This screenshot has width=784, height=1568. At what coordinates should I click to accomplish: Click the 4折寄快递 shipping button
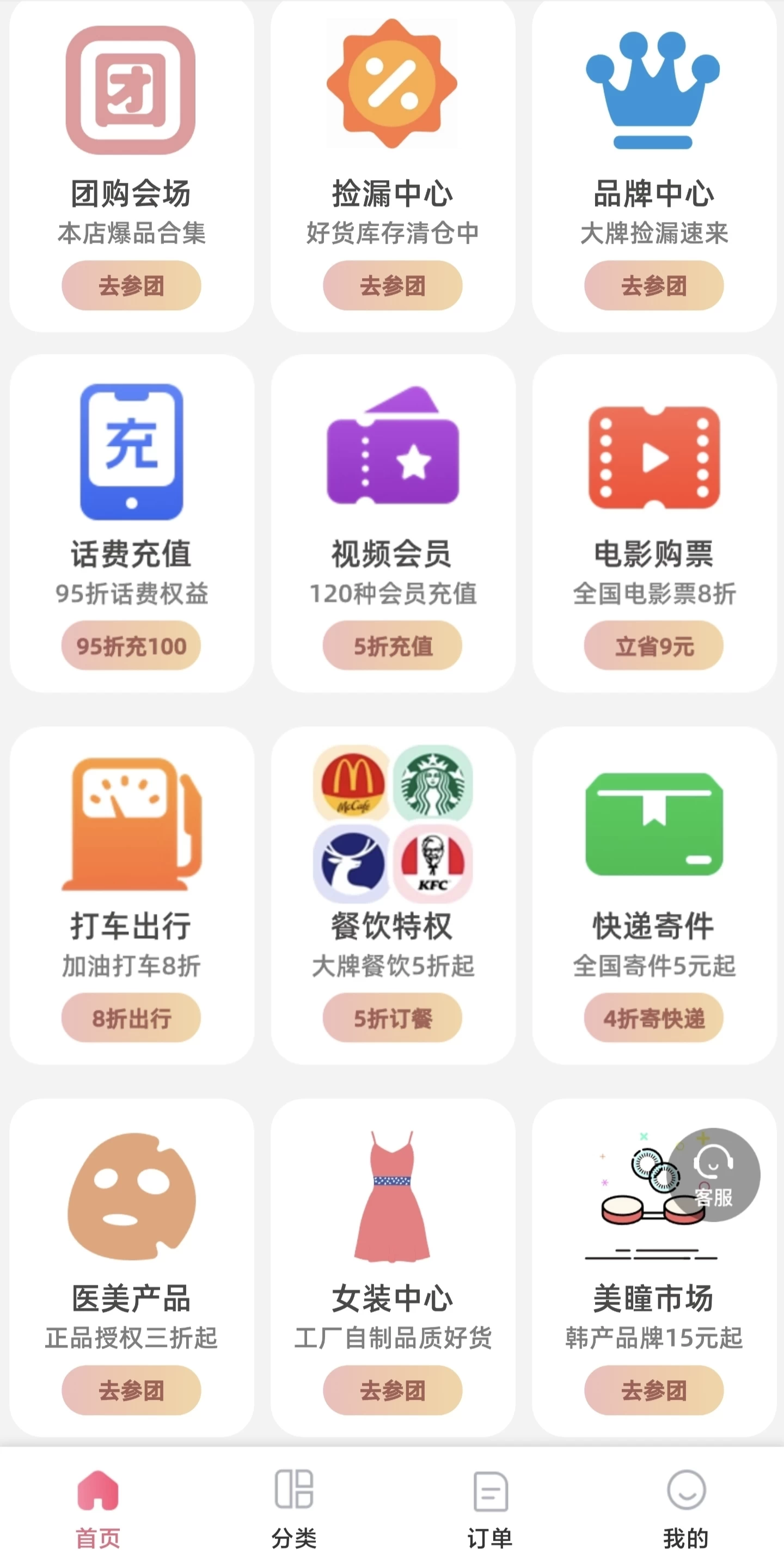(653, 1018)
